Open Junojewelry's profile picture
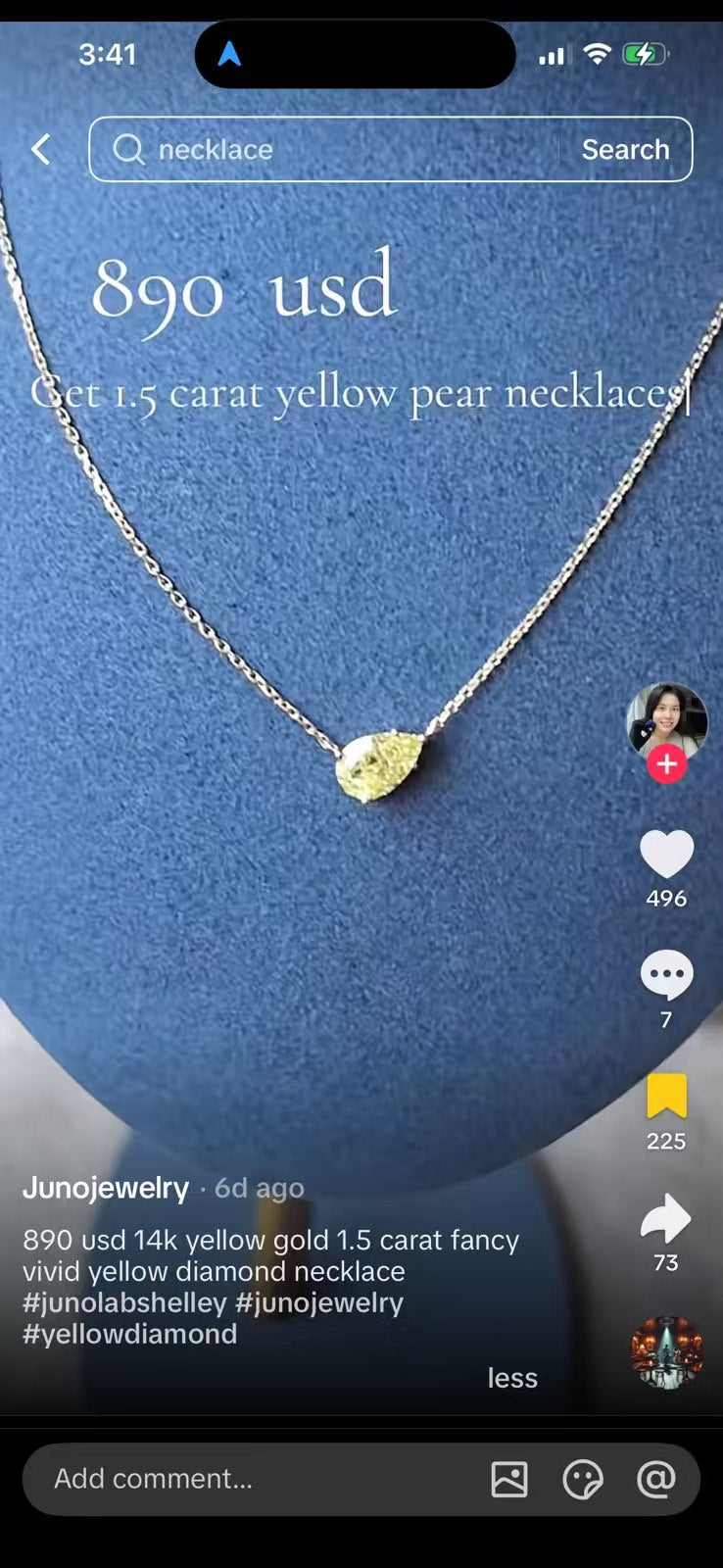723x1568 pixels. coord(666,722)
